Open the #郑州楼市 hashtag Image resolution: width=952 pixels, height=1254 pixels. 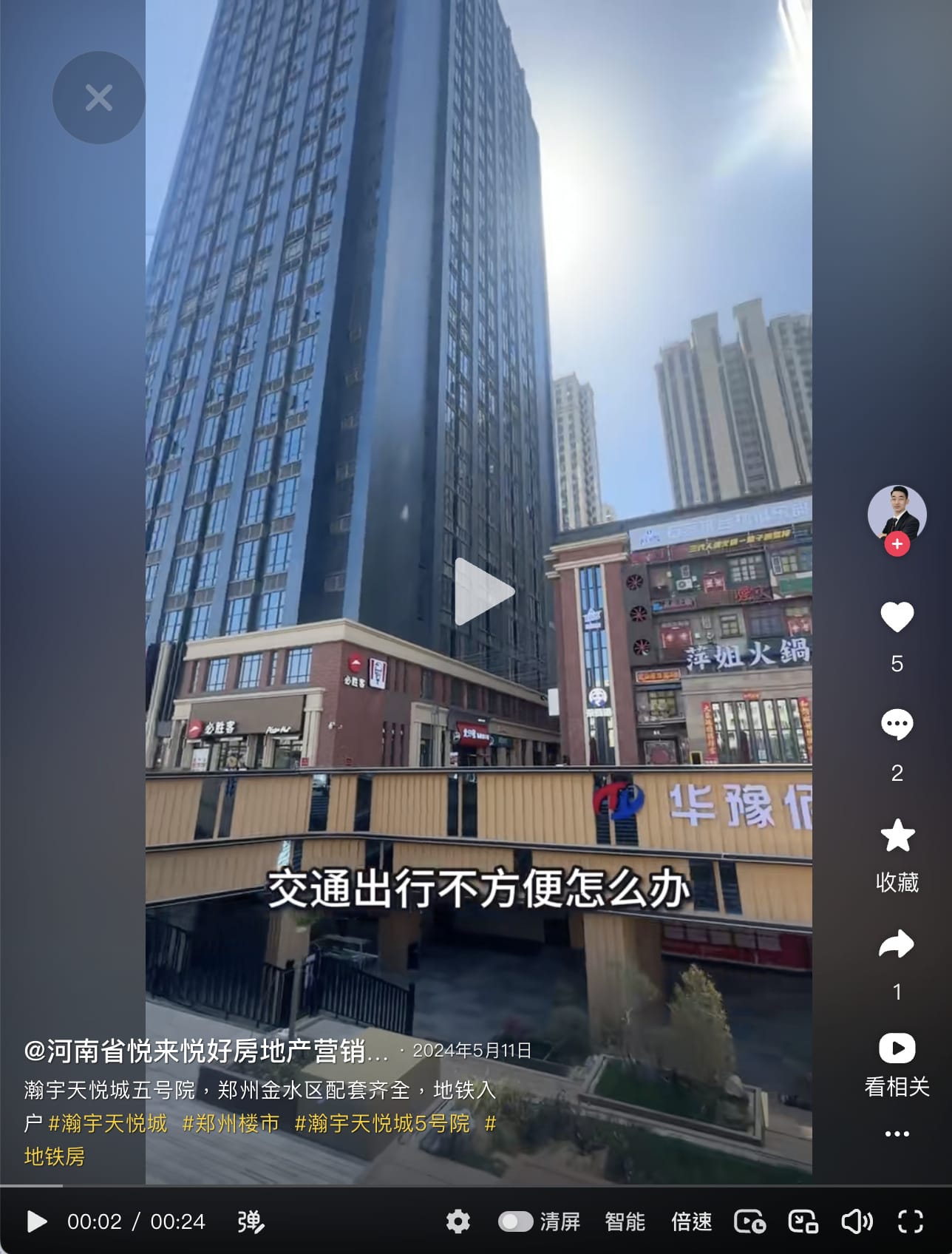[231, 1123]
